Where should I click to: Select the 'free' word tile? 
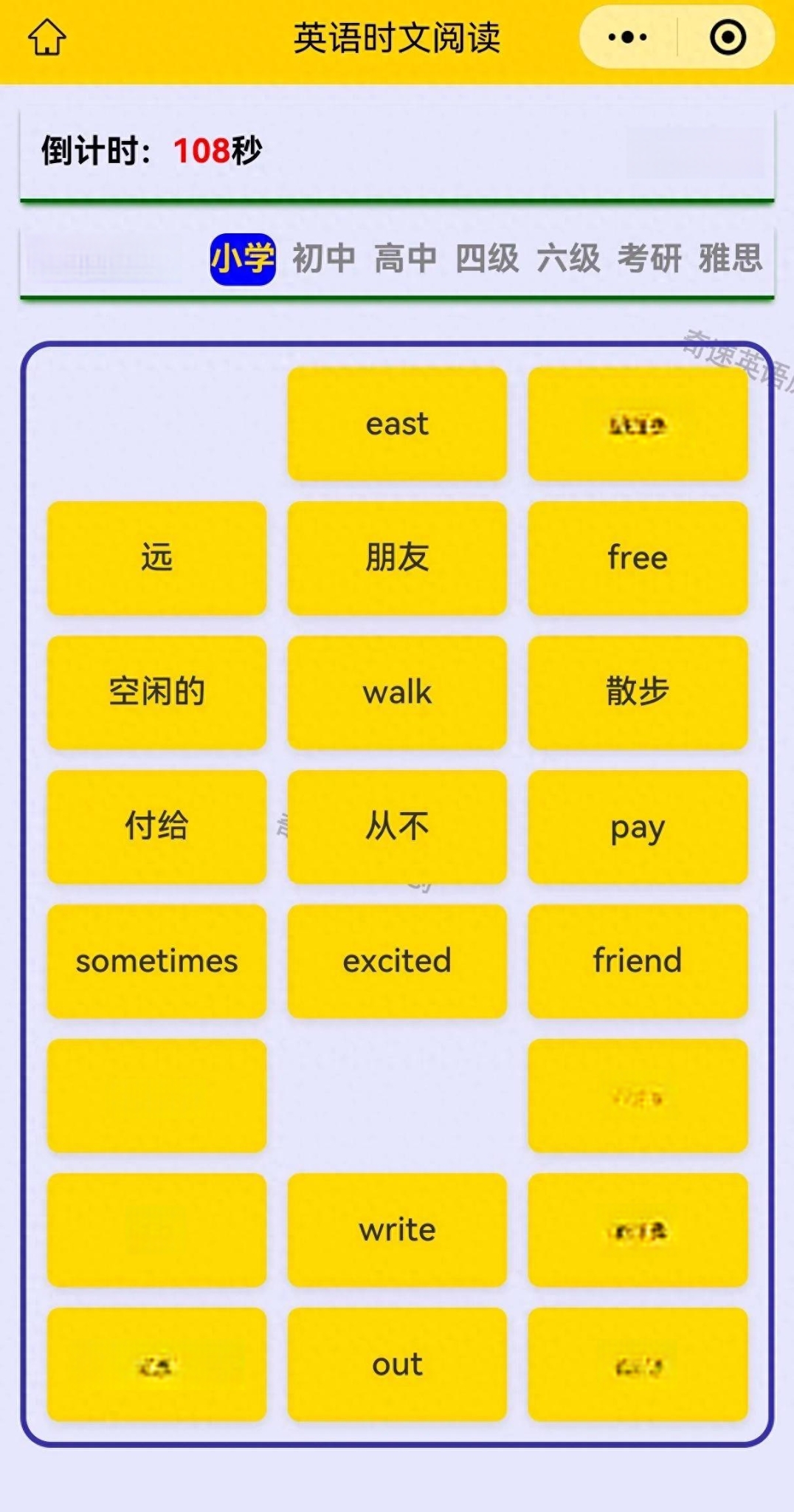[638, 558]
